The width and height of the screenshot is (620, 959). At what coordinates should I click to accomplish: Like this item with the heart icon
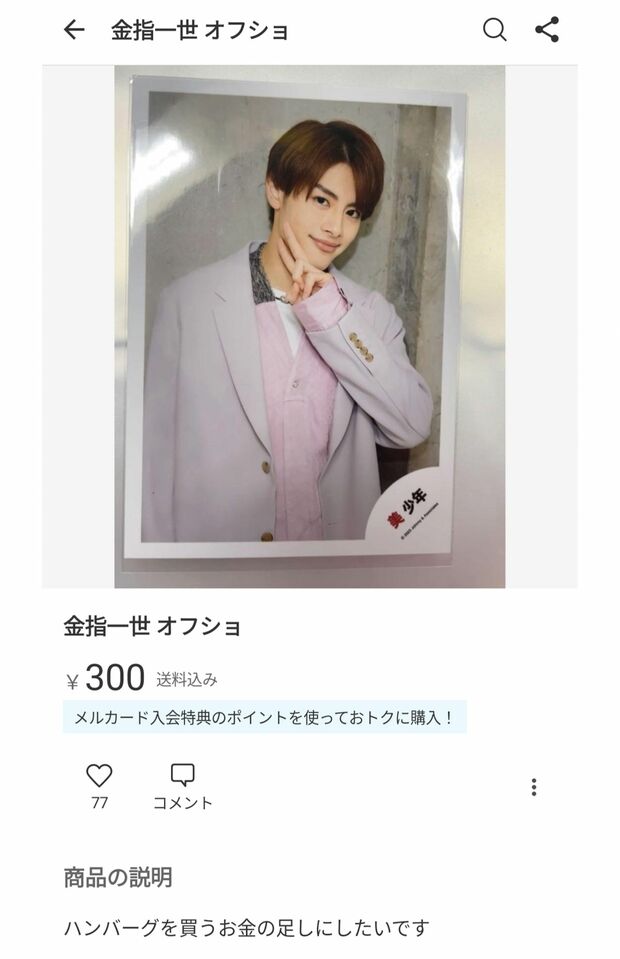99,775
